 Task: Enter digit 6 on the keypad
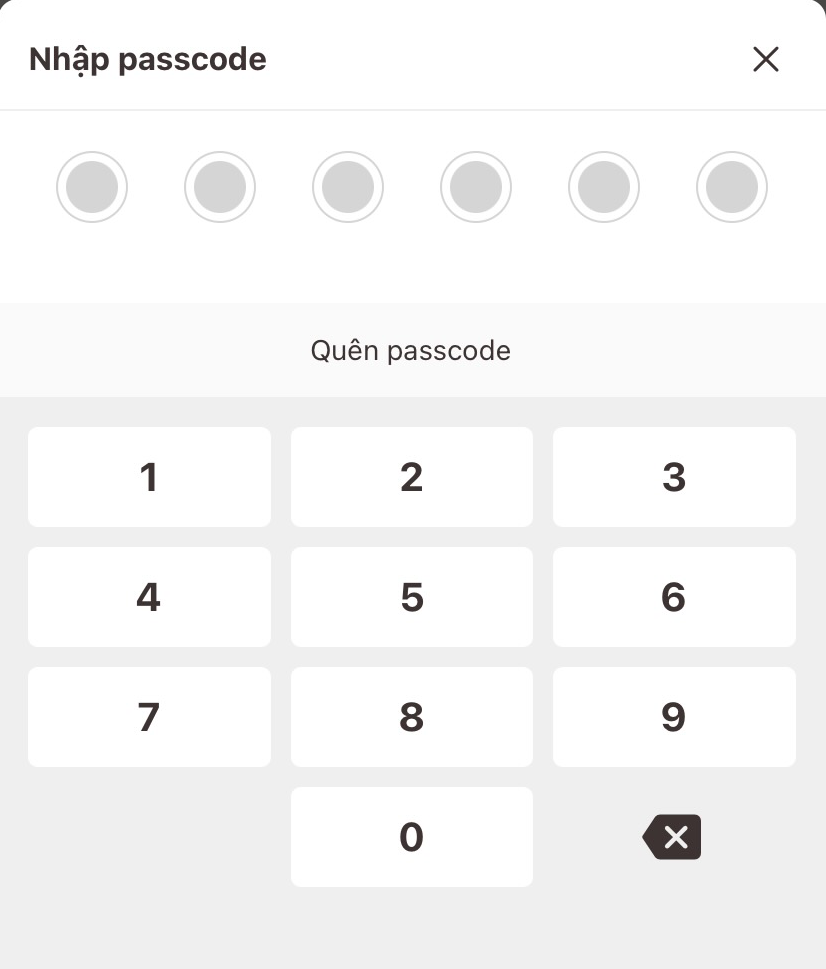673,597
